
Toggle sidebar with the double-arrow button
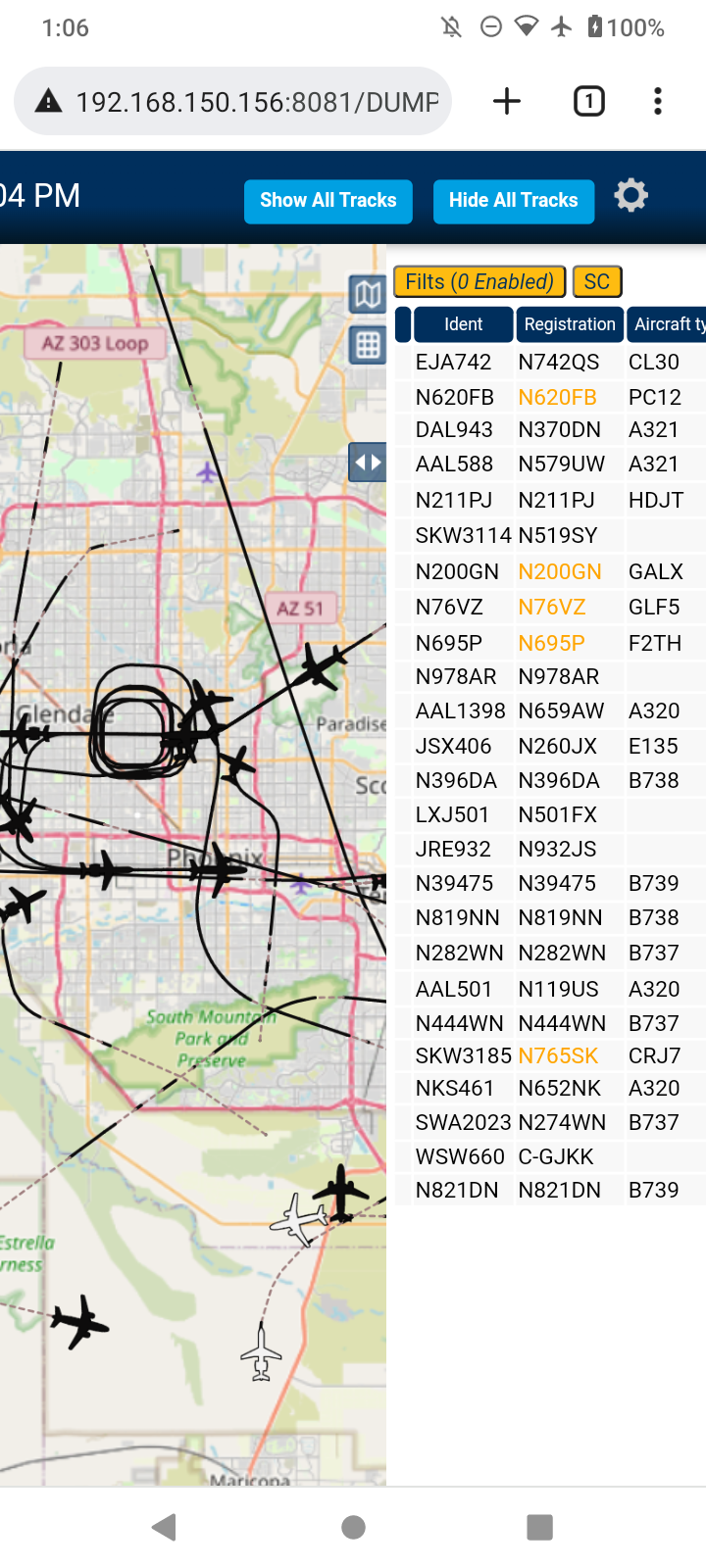coord(368,462)
